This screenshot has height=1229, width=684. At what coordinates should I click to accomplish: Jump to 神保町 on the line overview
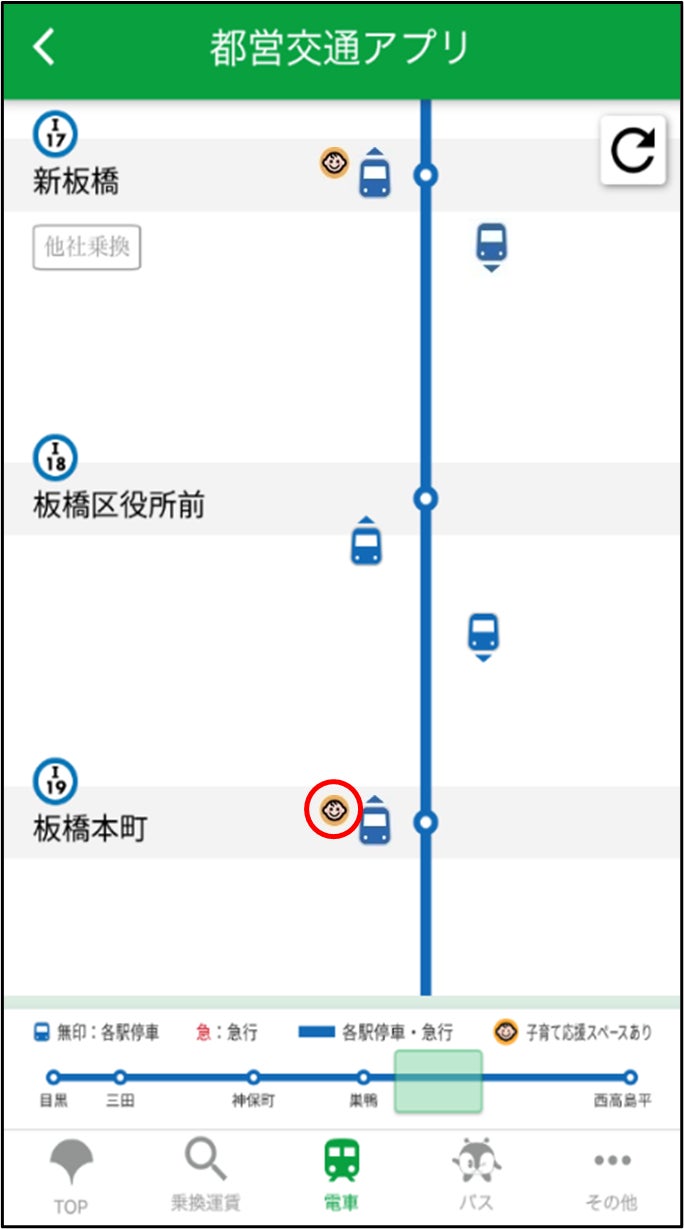tap(253, 1078)
